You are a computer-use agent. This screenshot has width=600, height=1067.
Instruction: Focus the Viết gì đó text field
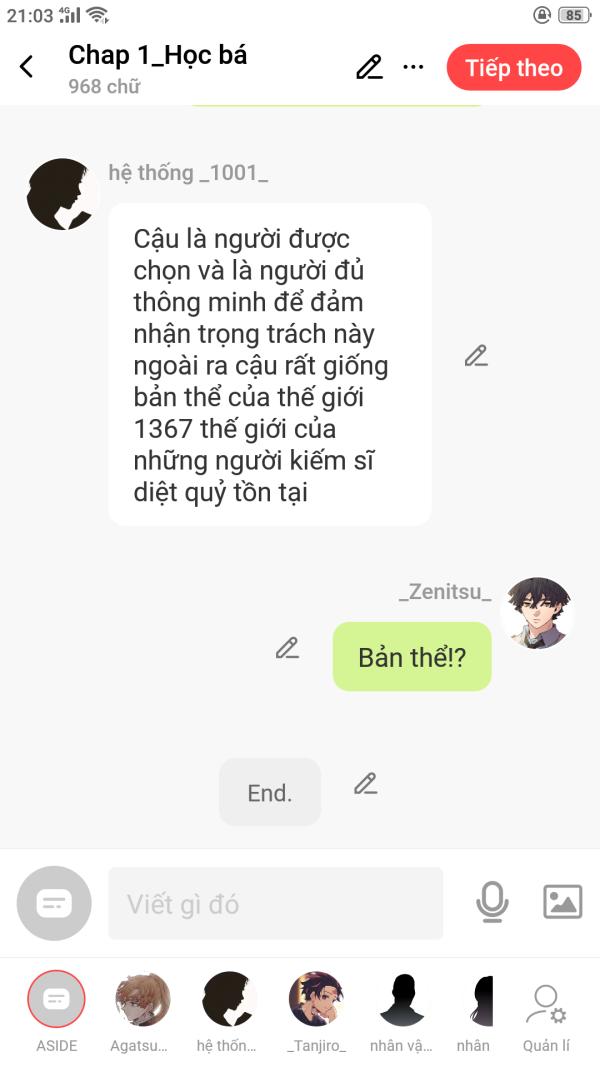pyautogui.click(x=275, y=904)
